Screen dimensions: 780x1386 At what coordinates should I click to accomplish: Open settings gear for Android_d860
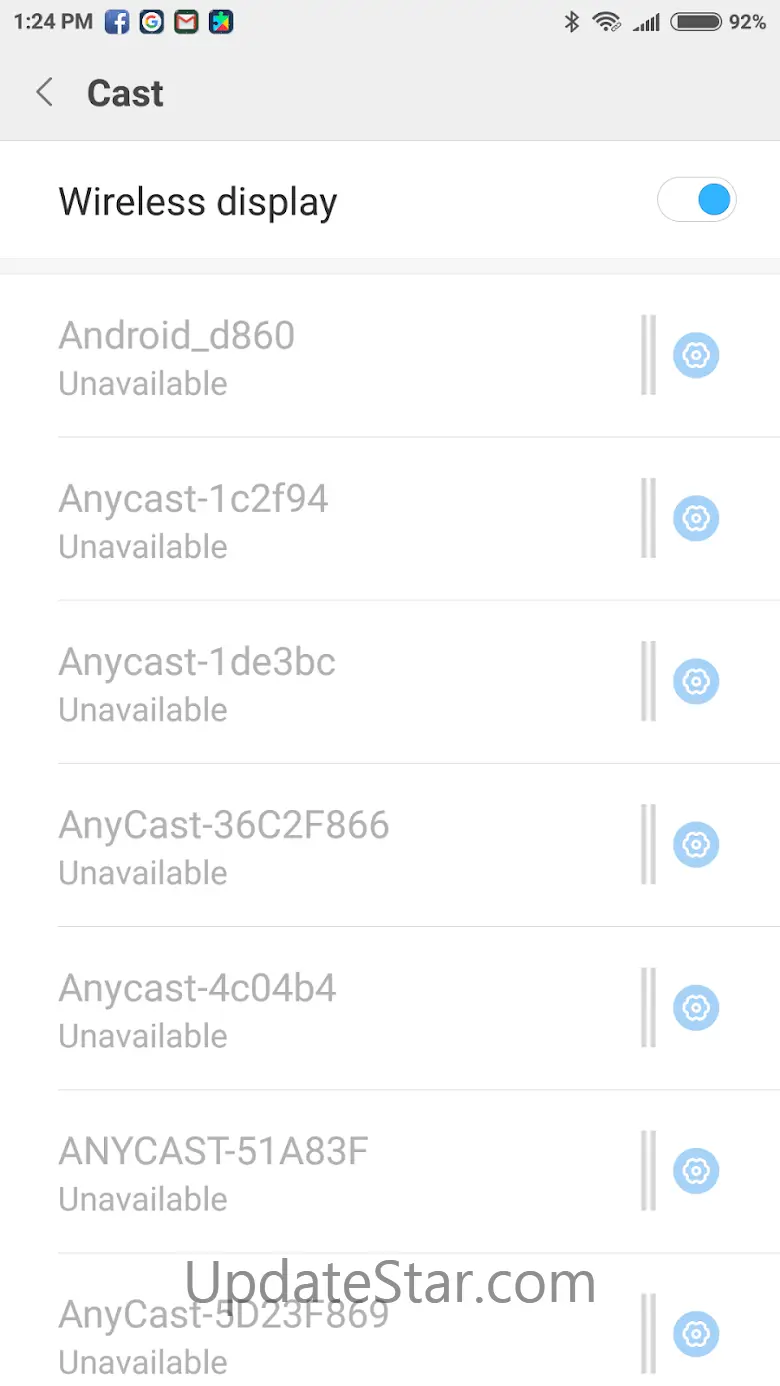point(696,356)
